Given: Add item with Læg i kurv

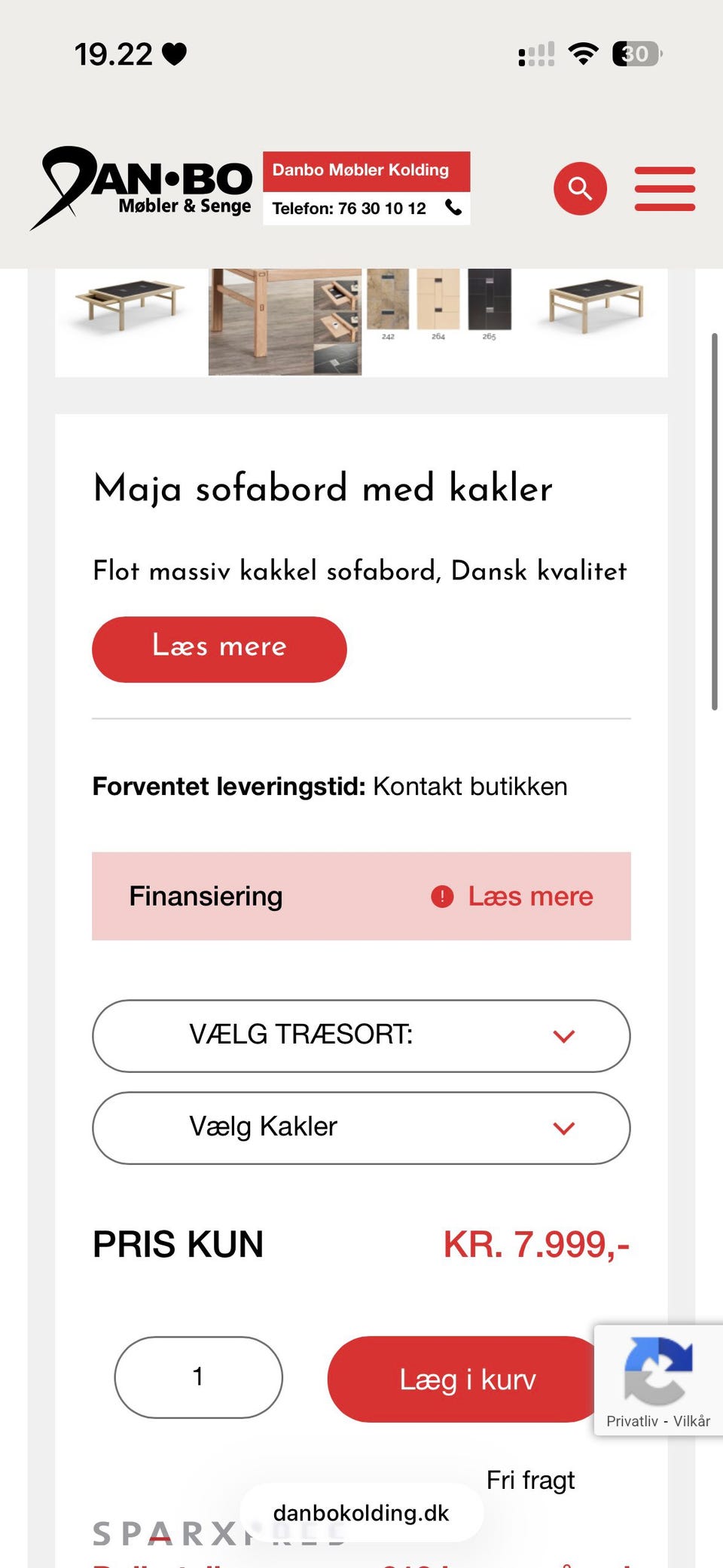Looking at the screenshot, I should [x=465, y=1379].
